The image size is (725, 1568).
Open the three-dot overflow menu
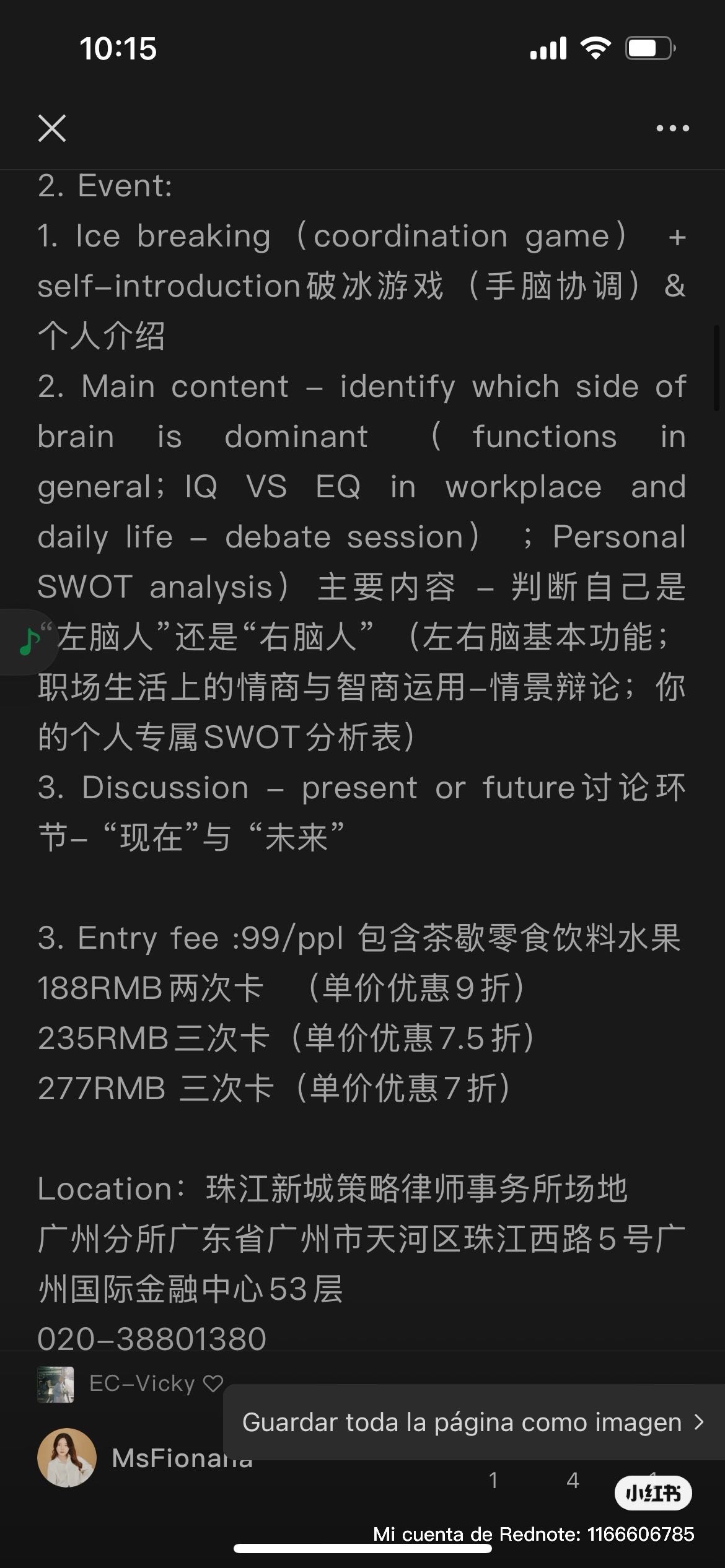pyautogui.click(x=672, y=128)
